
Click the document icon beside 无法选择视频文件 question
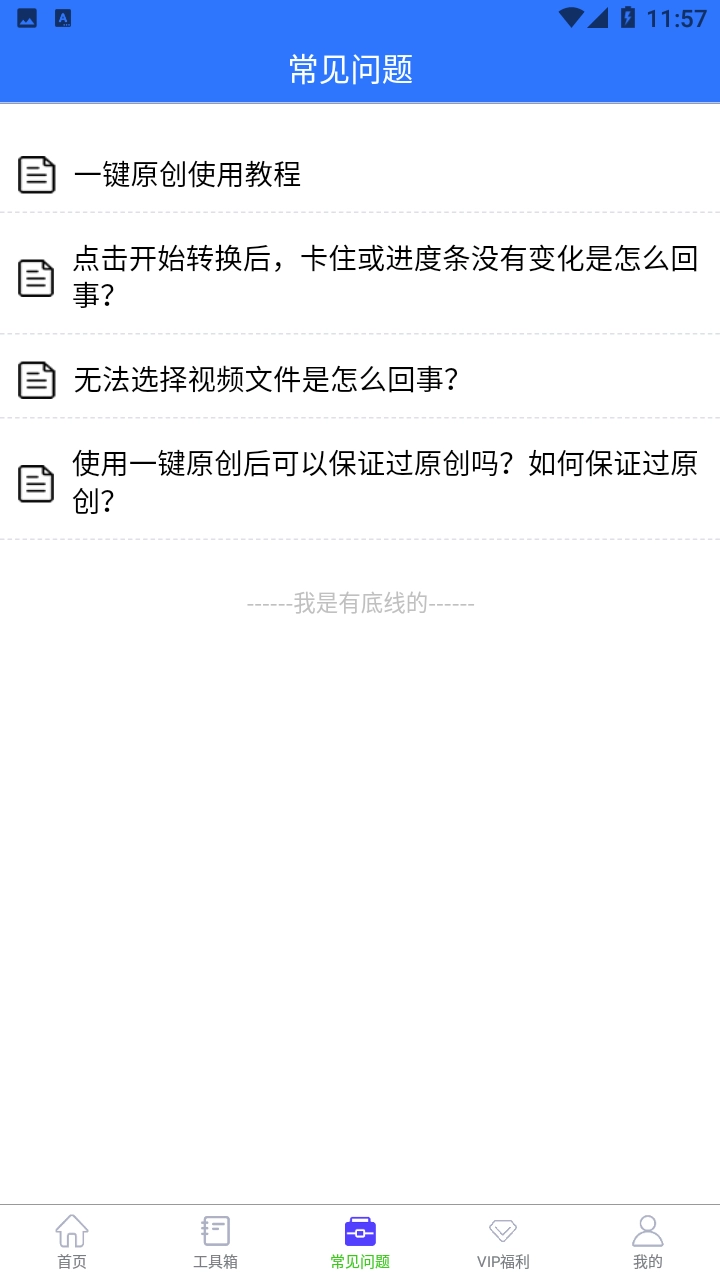[36, 379]
